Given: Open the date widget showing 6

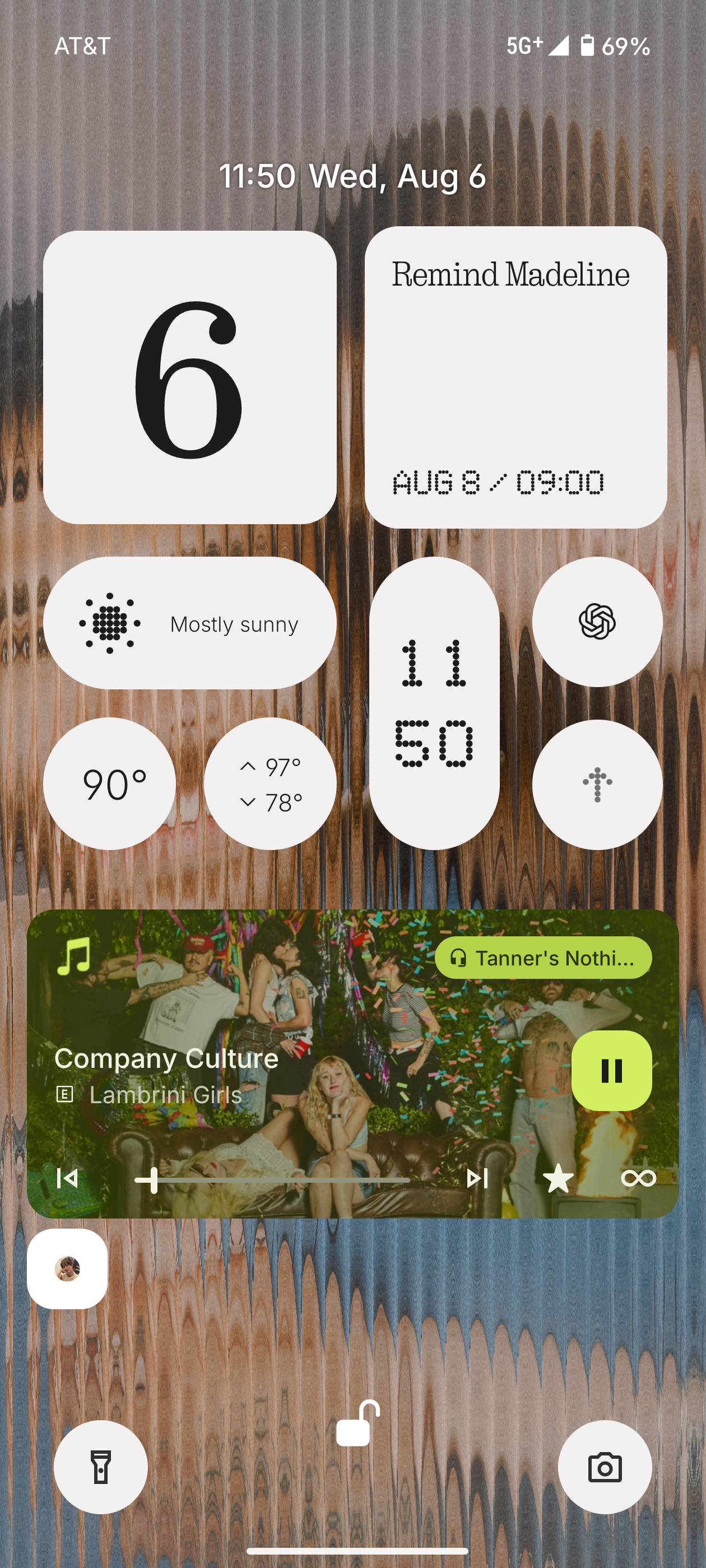Looking at the screenshot, I should 189,377.
